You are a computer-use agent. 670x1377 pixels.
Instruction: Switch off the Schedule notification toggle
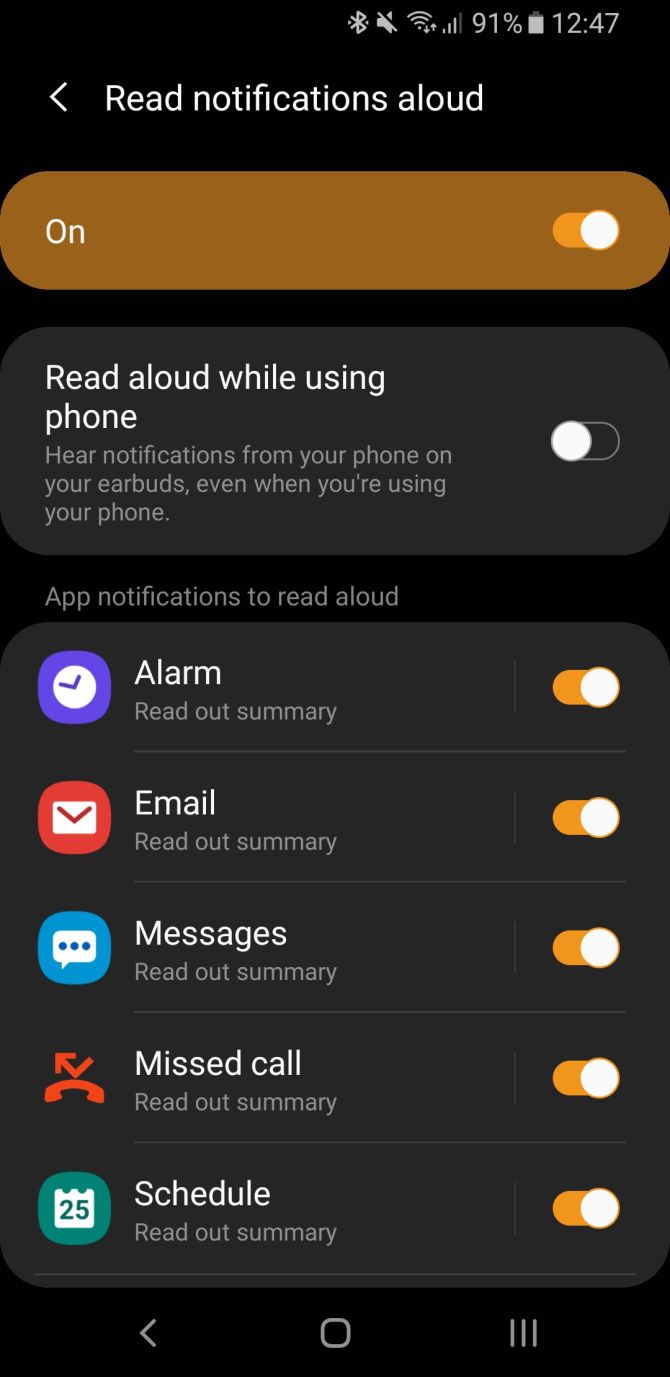pyautogui.click(x=585, y=1208)
